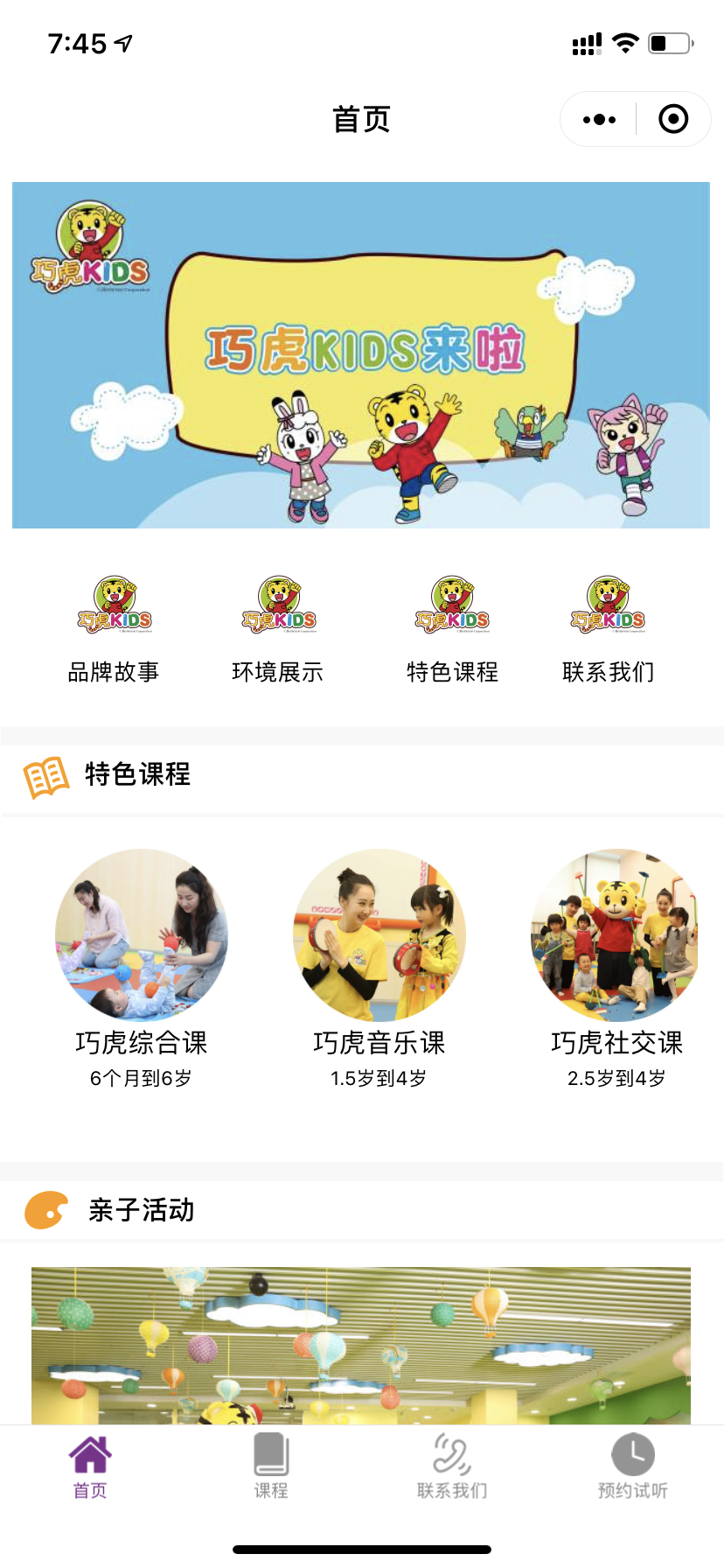This screenshot has width=724, height=1568.
Task: Open 联系我们 shortcut in icon row
Action: tap(608, 626)
